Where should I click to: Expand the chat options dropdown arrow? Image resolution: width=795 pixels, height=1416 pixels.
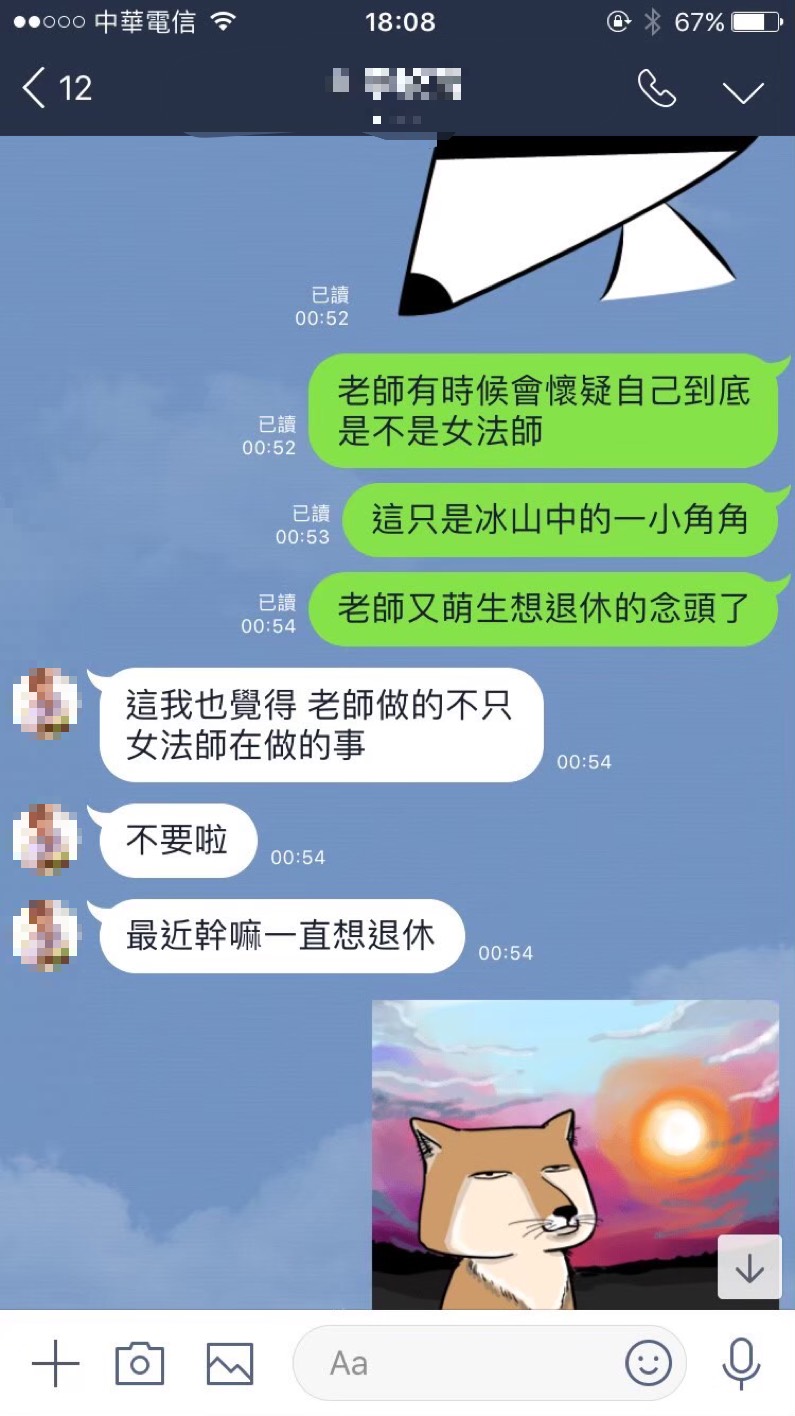(743, 91)
